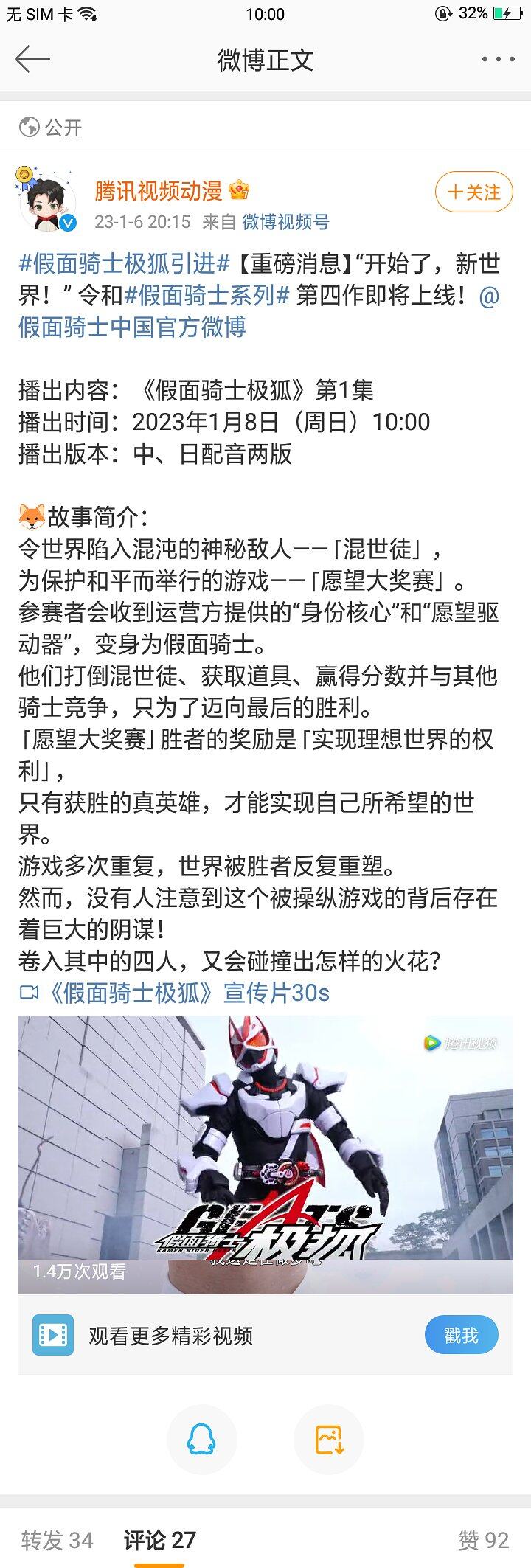Select the 评论 27 tab
531x1568 pixels.
[x=159, y=1540]
